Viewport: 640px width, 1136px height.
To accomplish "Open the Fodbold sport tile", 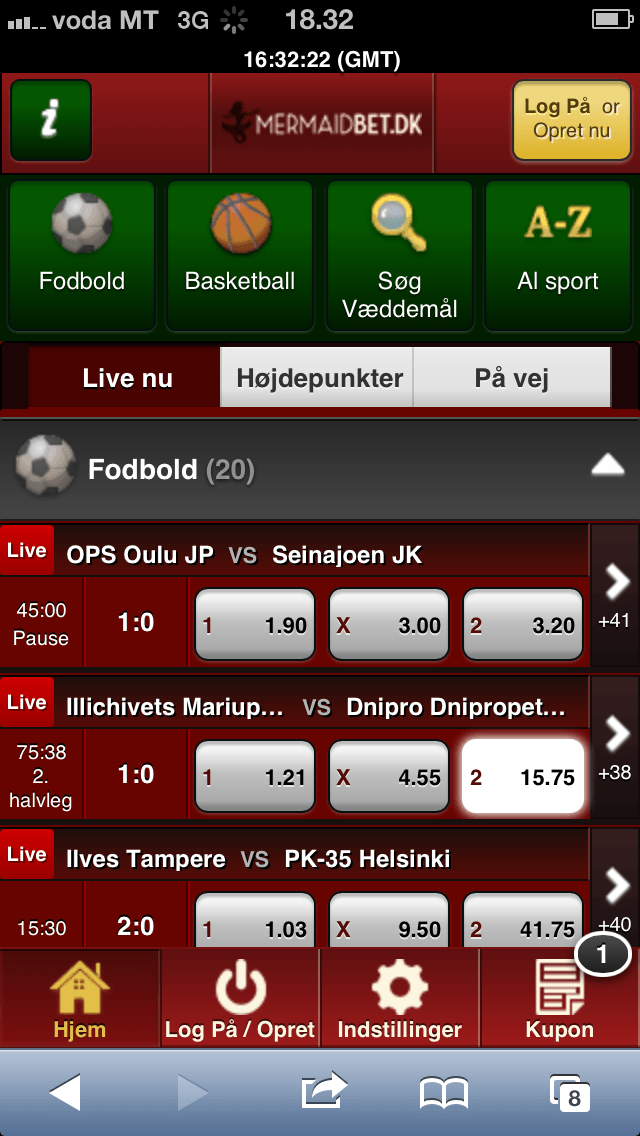I will 82,256.
